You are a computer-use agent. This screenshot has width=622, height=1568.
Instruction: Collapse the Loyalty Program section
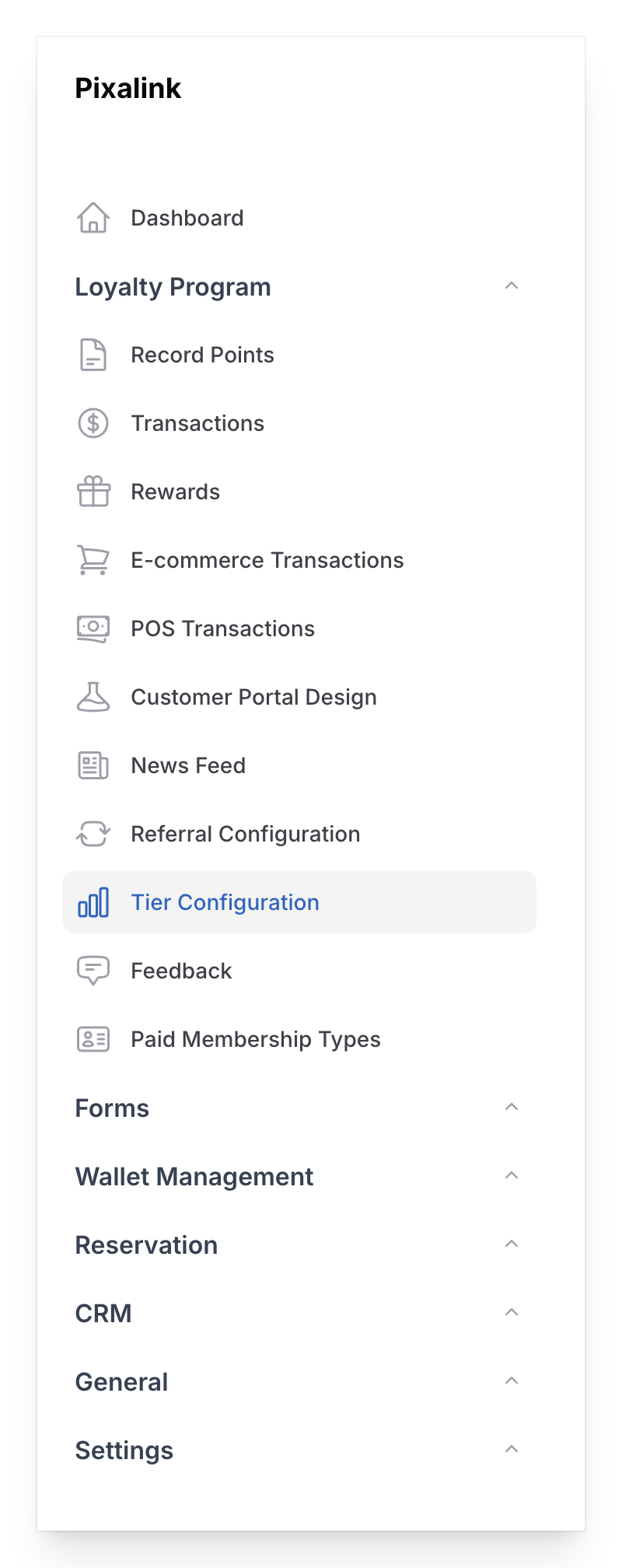click(512, 286)
